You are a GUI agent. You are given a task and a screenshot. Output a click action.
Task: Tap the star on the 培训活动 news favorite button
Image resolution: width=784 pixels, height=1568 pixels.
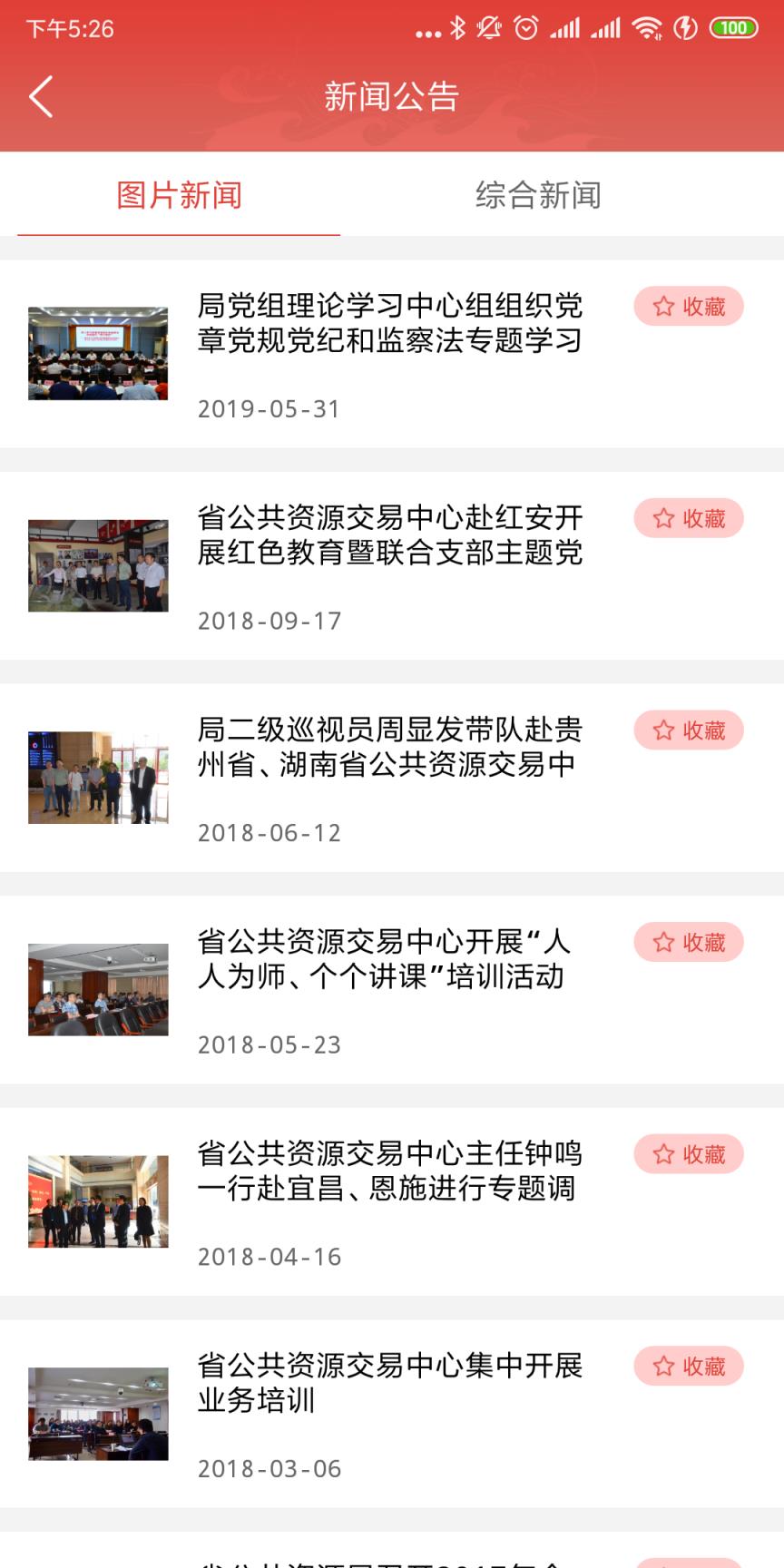tap(661, 943)
